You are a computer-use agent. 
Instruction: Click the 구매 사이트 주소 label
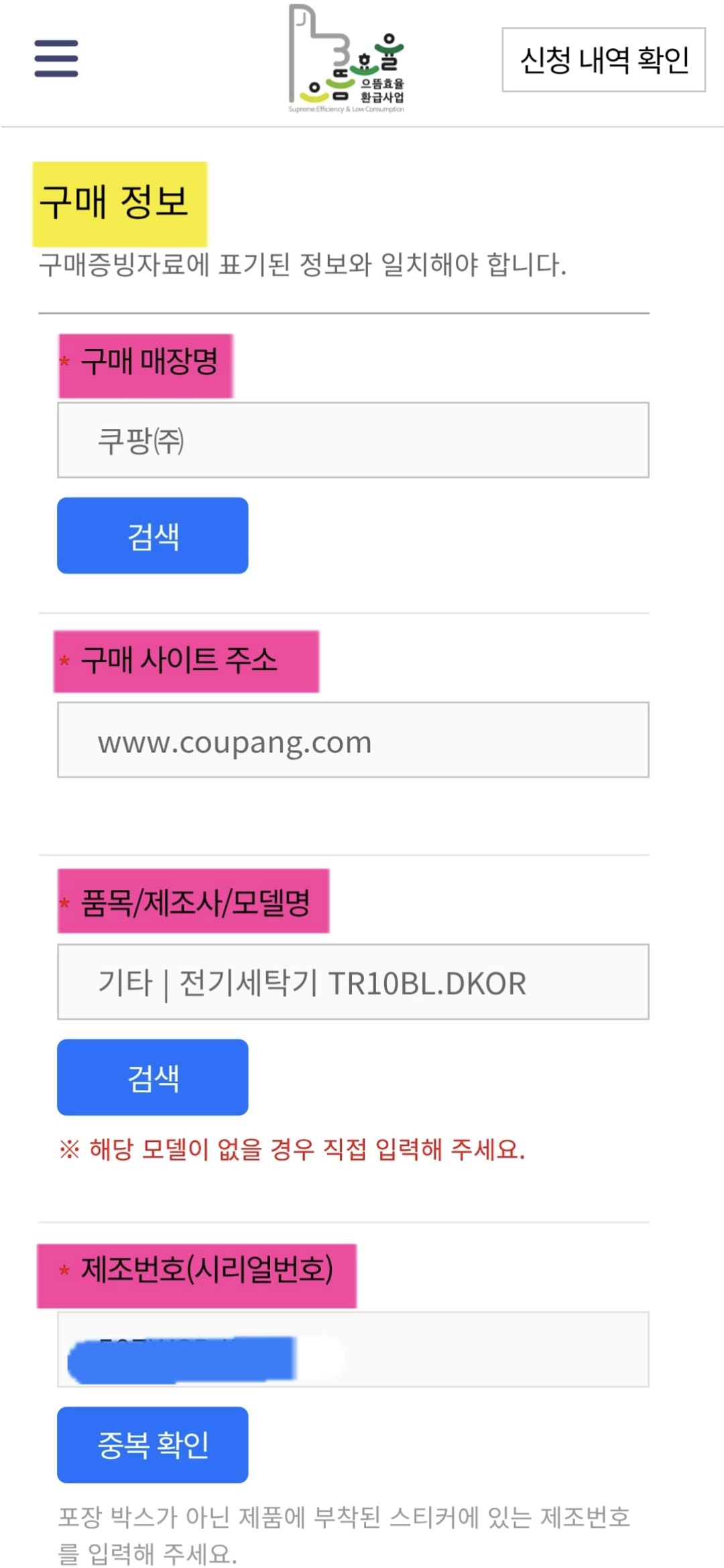pos(184,661)
